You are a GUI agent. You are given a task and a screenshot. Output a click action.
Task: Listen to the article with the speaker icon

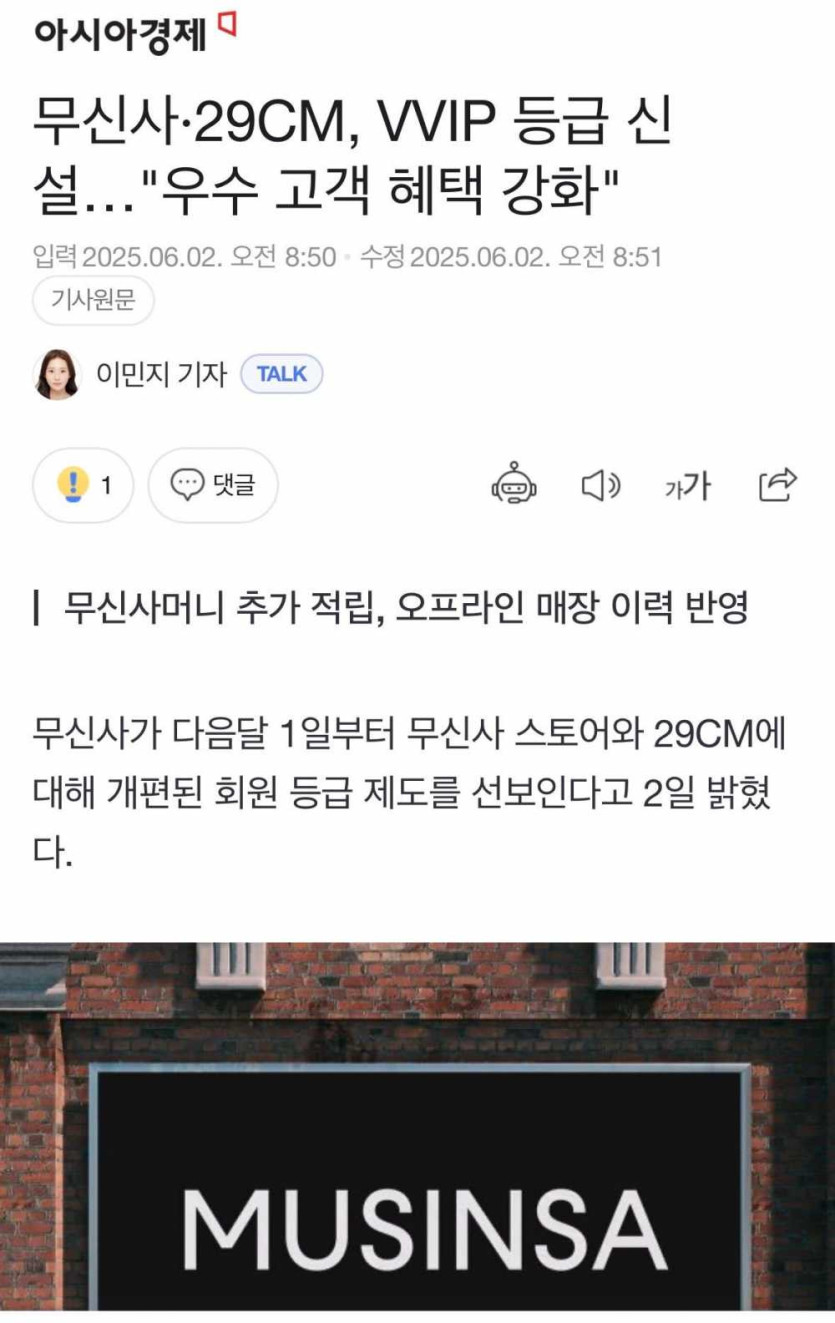(x=600, y=486)
